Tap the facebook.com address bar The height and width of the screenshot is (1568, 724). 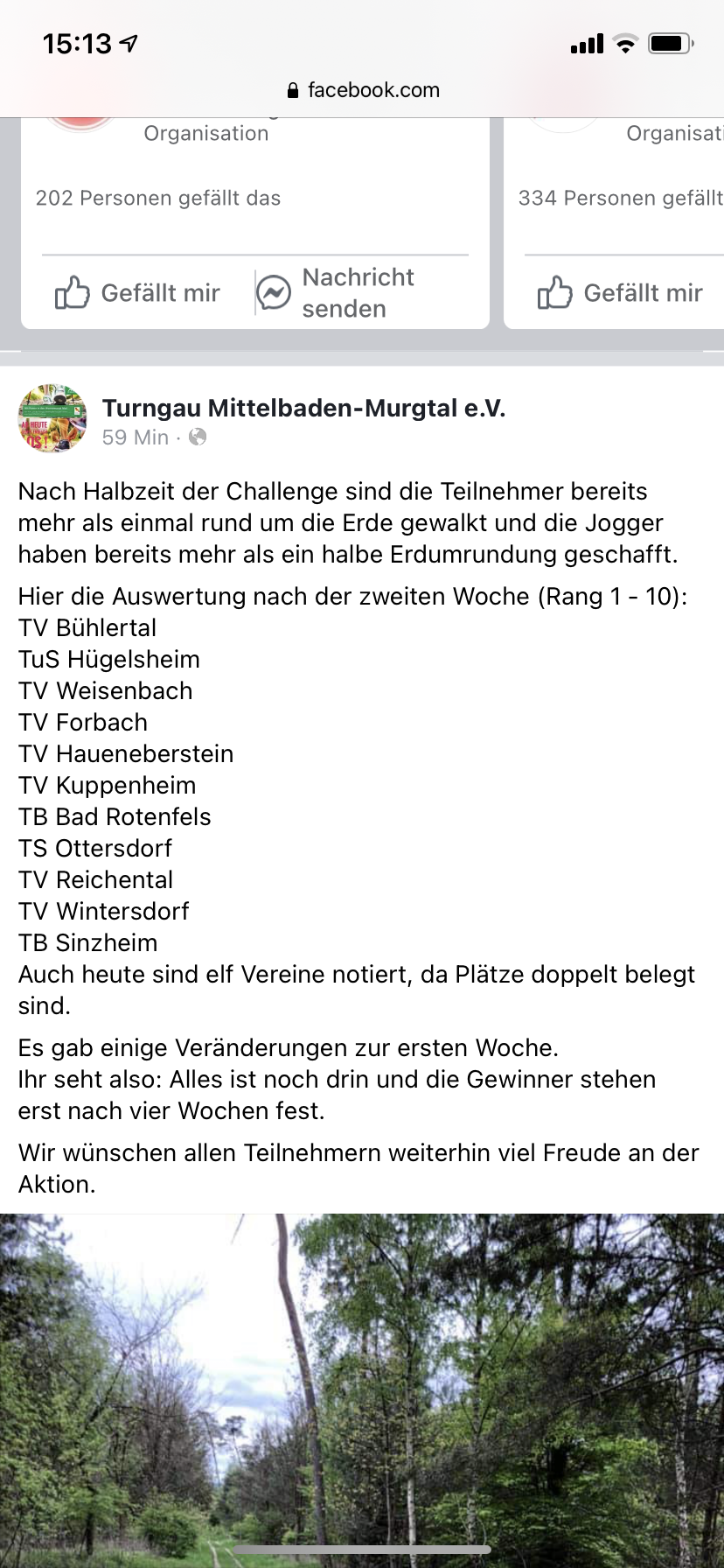click(362, 90)
